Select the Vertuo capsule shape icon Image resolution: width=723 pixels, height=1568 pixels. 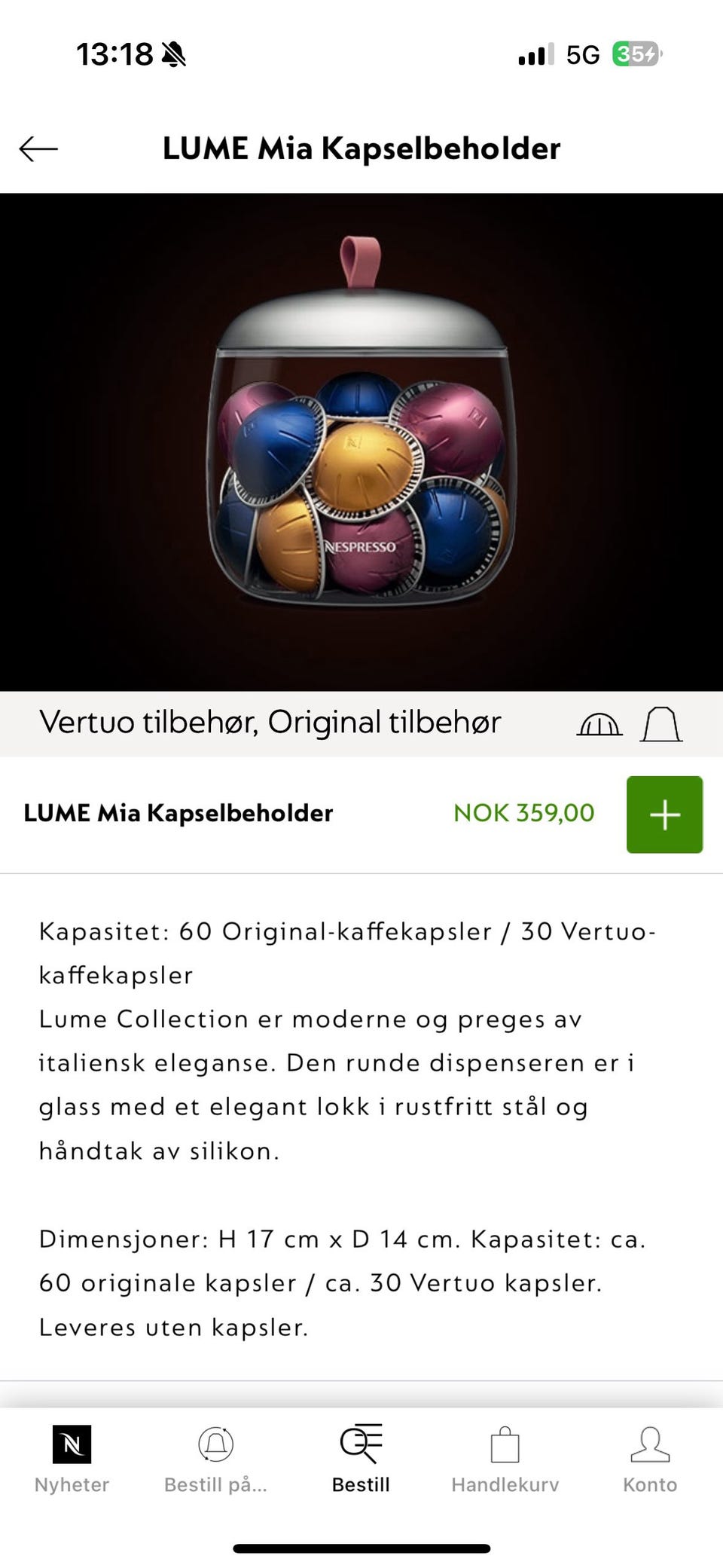[x=599, y=723]
